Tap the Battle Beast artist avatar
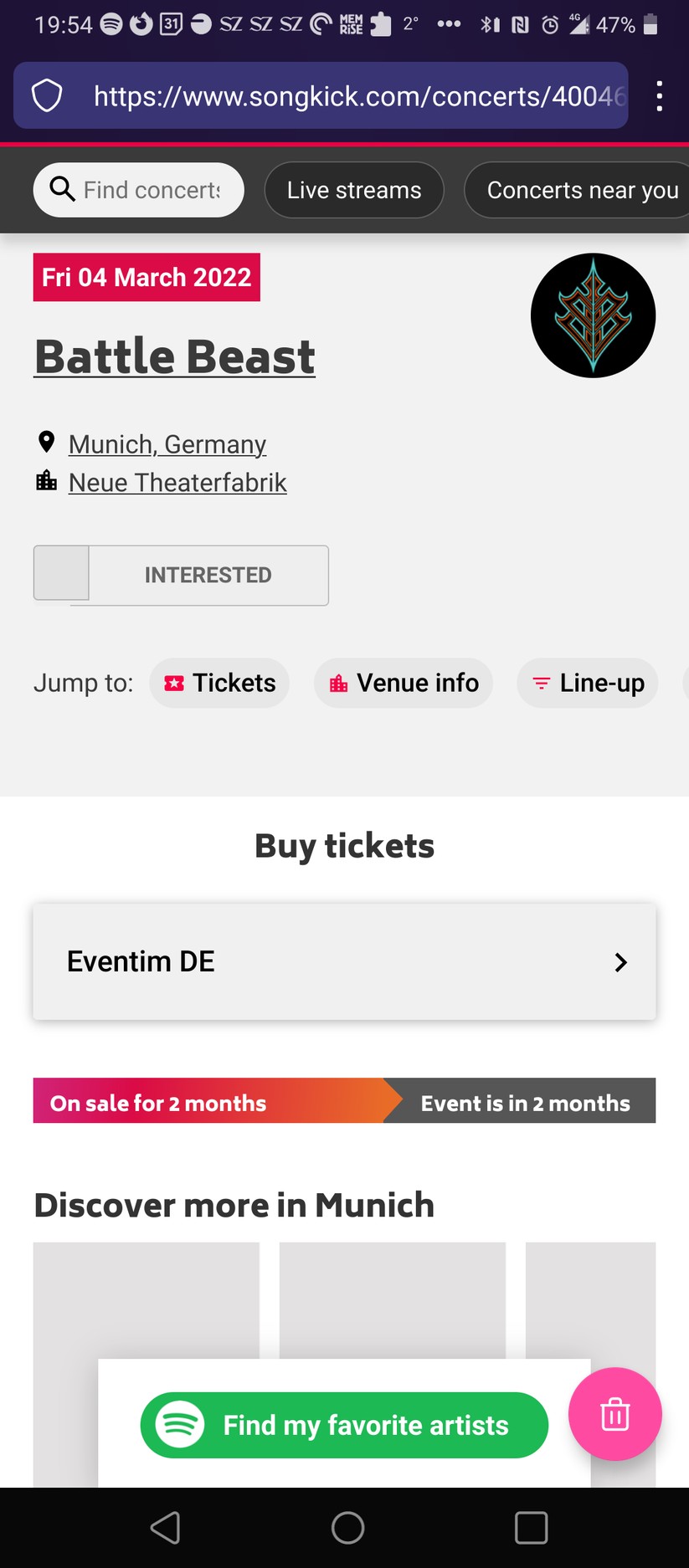This screenshot has width=689, height=1568. tap(593, 315)
